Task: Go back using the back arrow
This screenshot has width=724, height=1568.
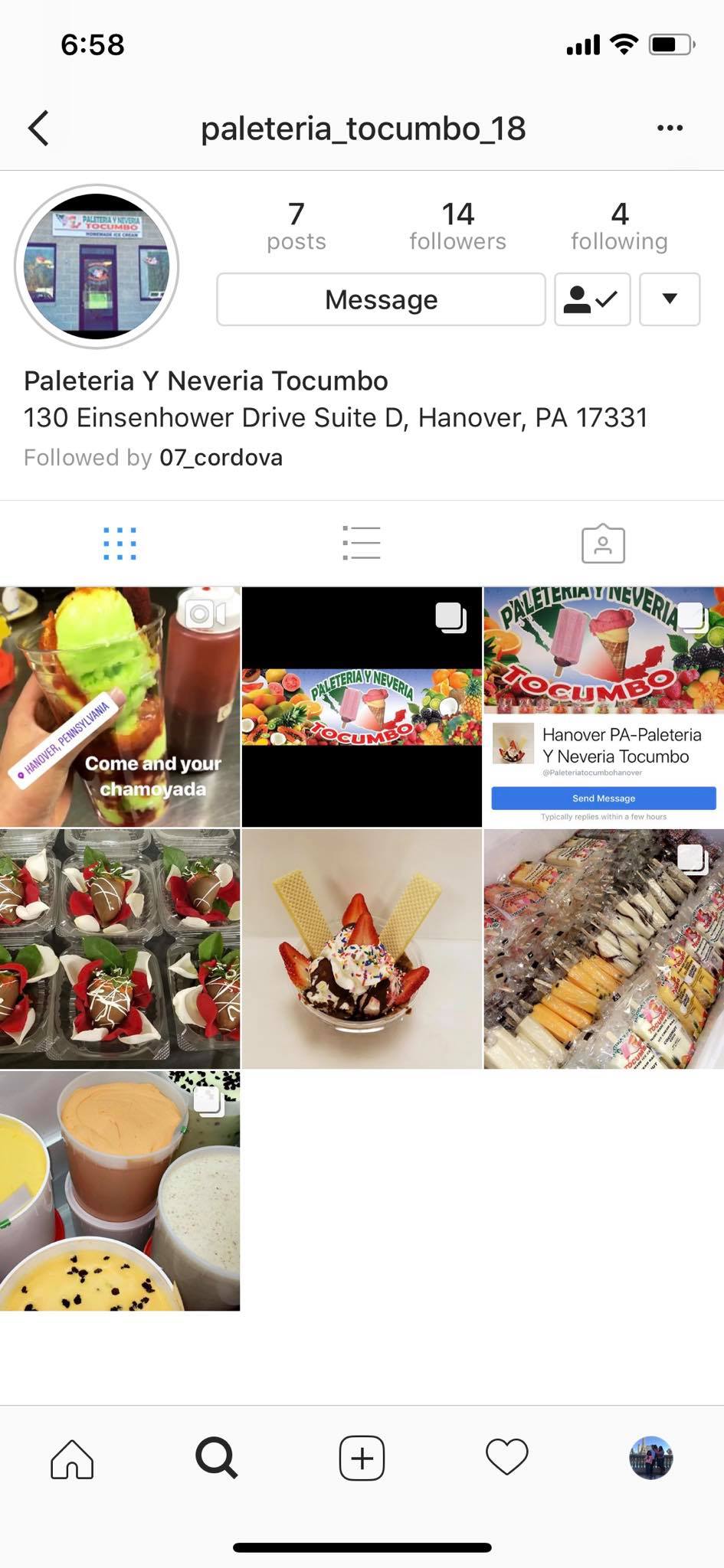Action: [39, 128]
